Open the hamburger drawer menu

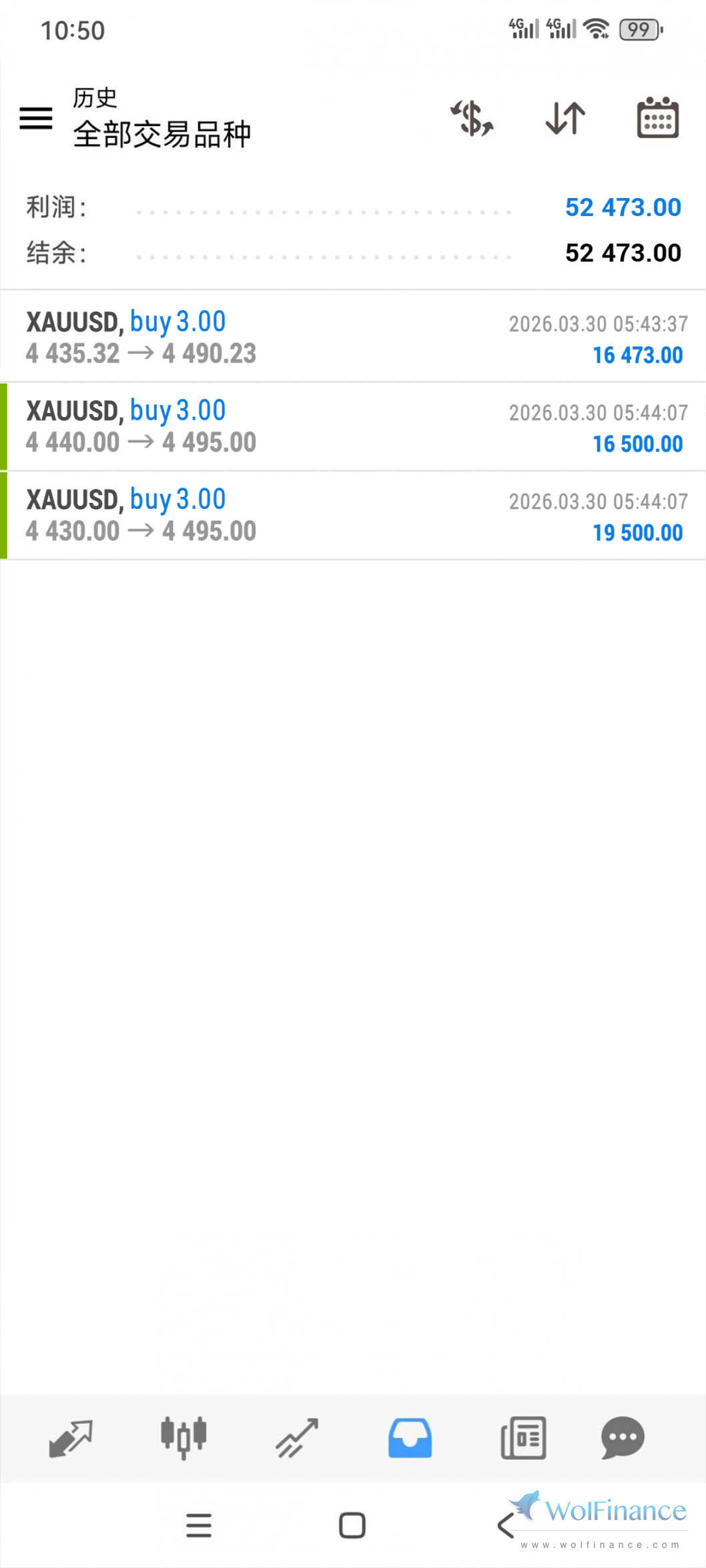(36, 118)
